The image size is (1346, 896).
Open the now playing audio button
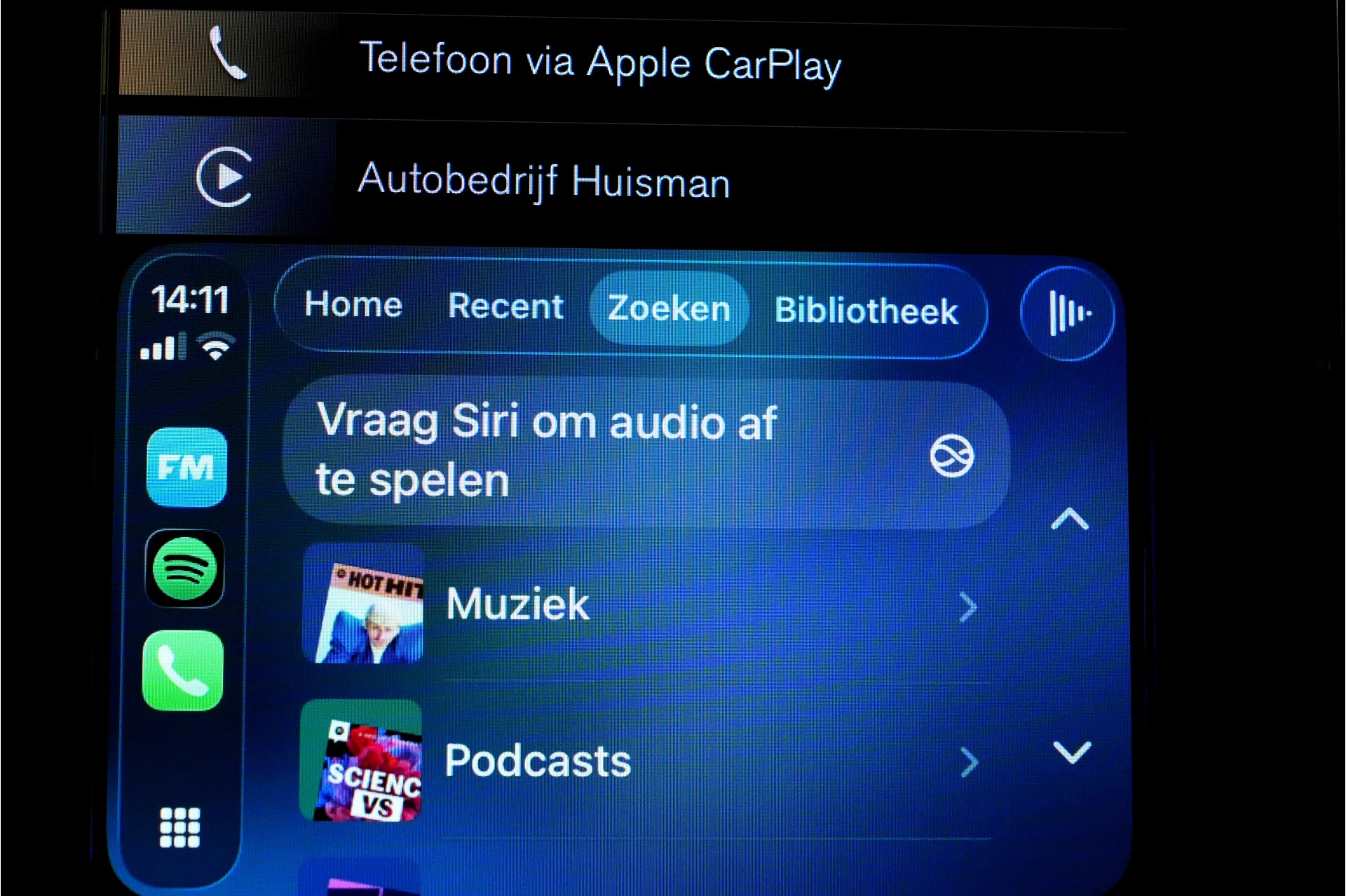point(1068,313)
